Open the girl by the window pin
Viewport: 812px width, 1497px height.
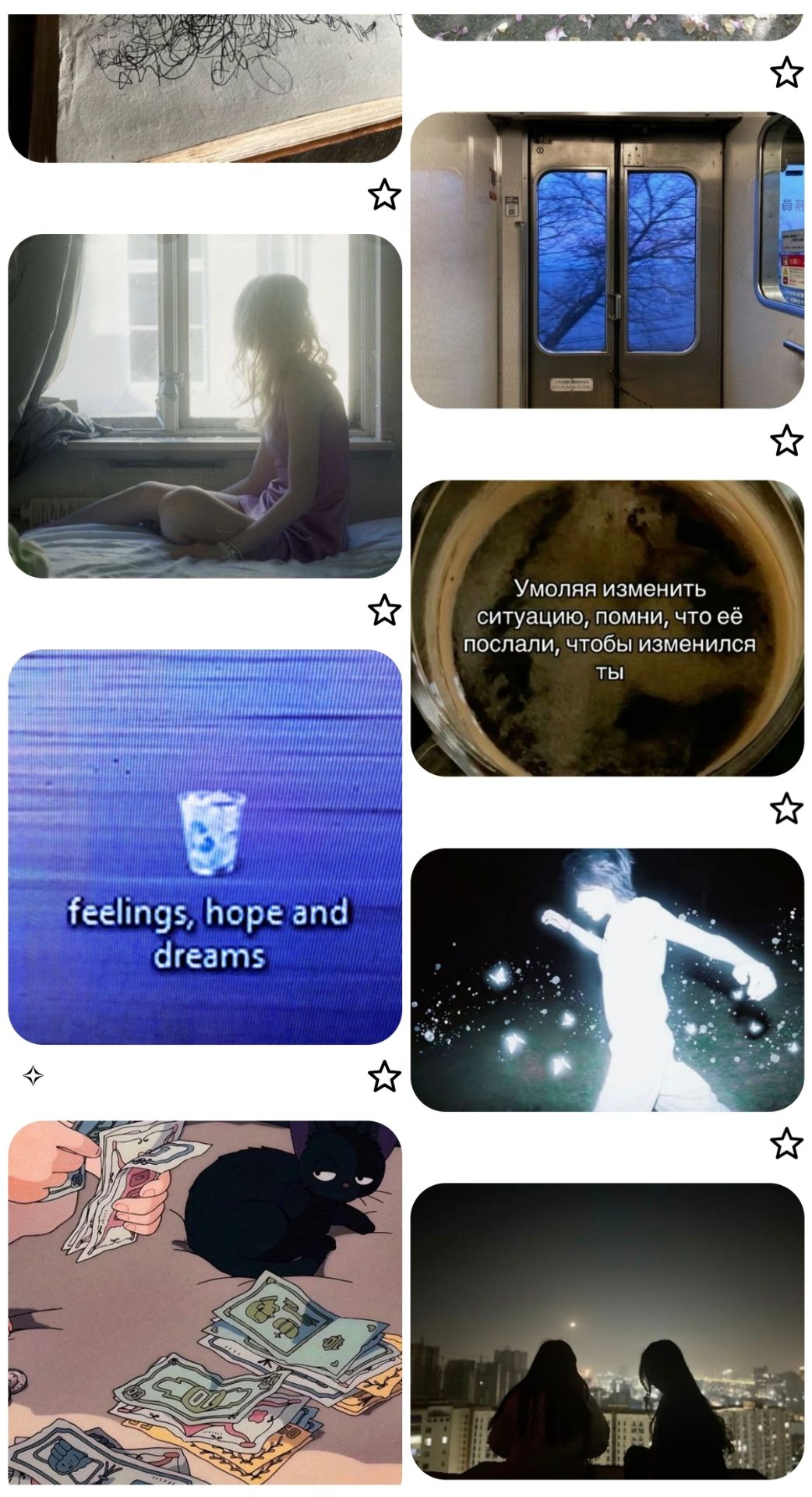point(205,405)
